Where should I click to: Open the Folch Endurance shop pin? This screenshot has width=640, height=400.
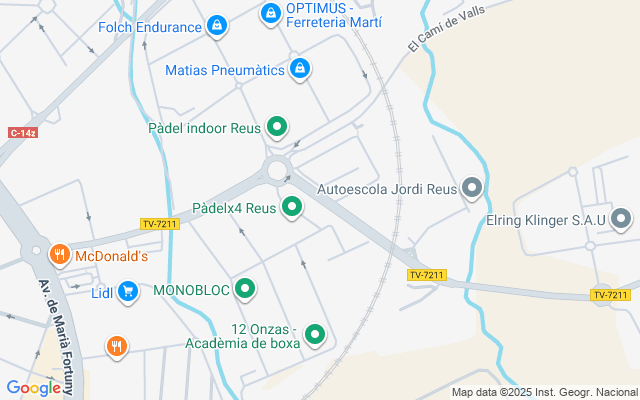(x=217, y=25)
